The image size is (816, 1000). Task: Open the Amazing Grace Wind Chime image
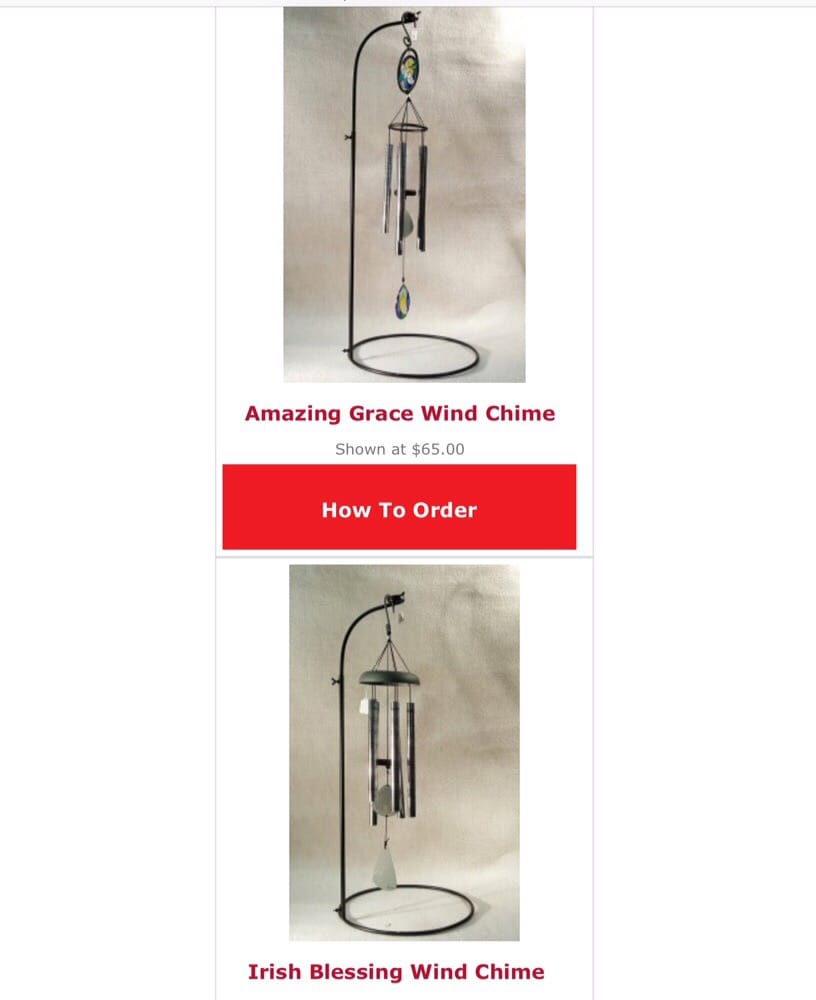click(404, 195)
